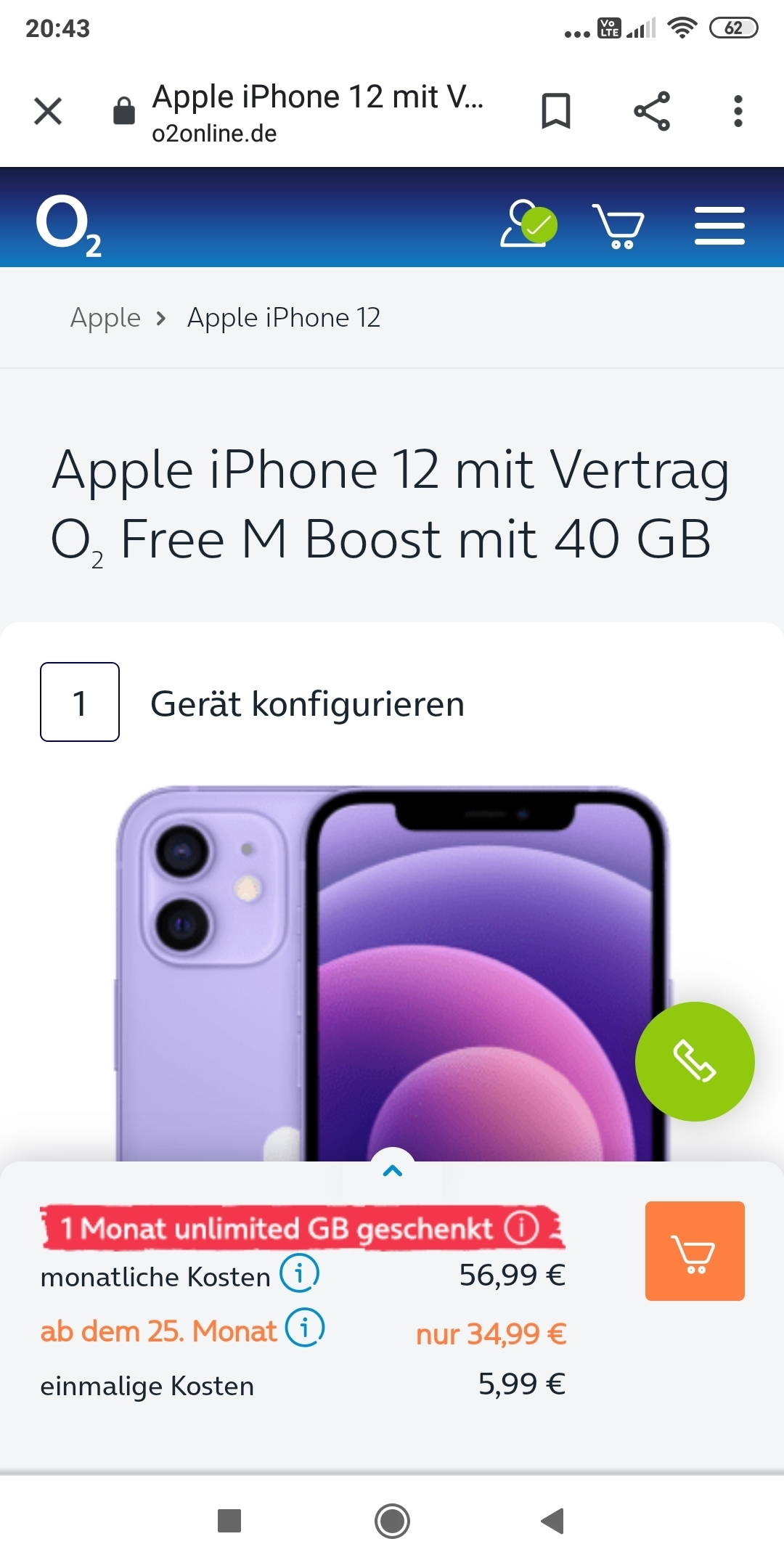View the shopping cart in header
Image resolution: width=784 pixels, height=1568 pixels.
tap(618, 226)
